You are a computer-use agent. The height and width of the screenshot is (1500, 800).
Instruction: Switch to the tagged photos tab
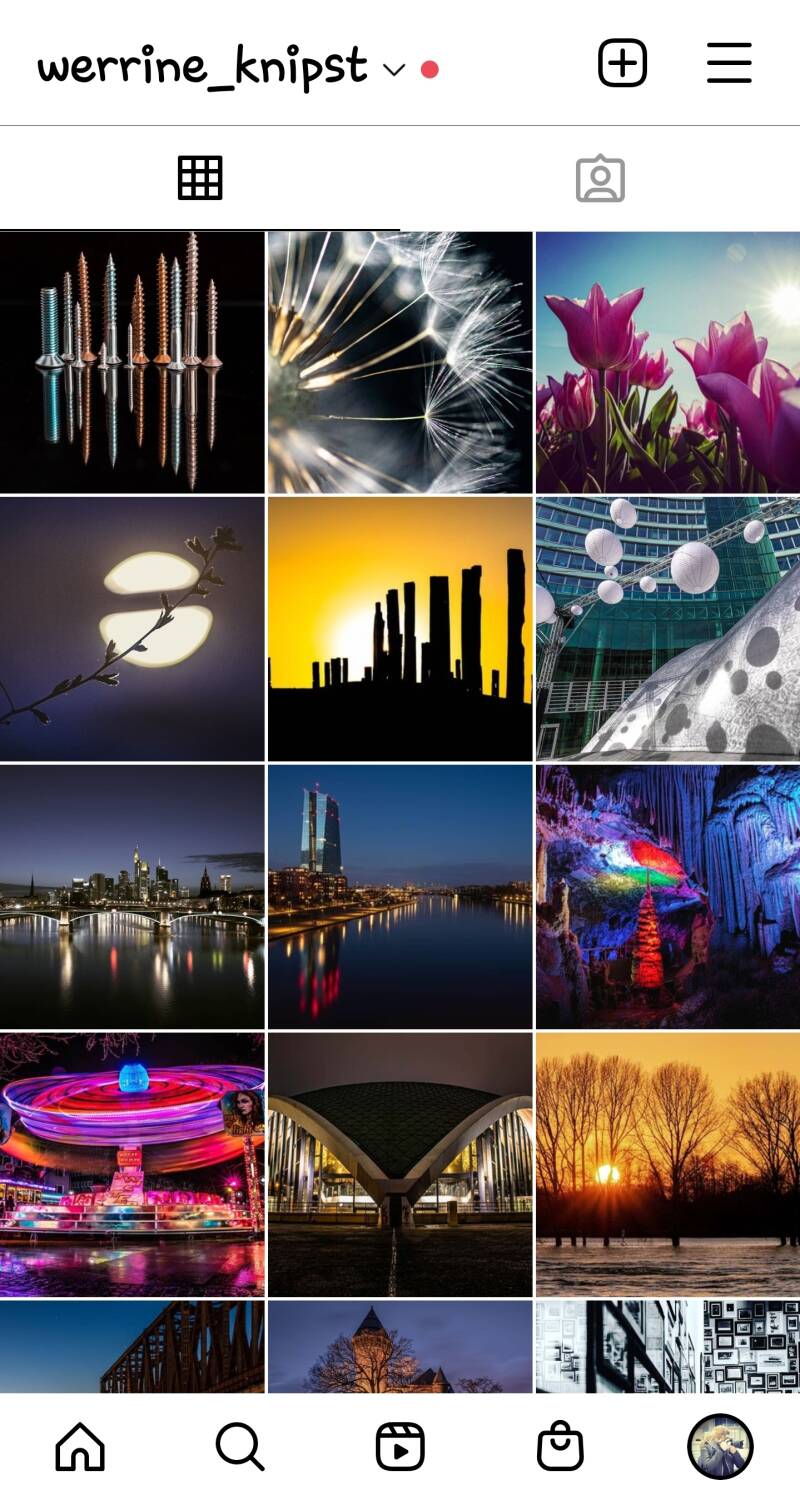(600, 179)
